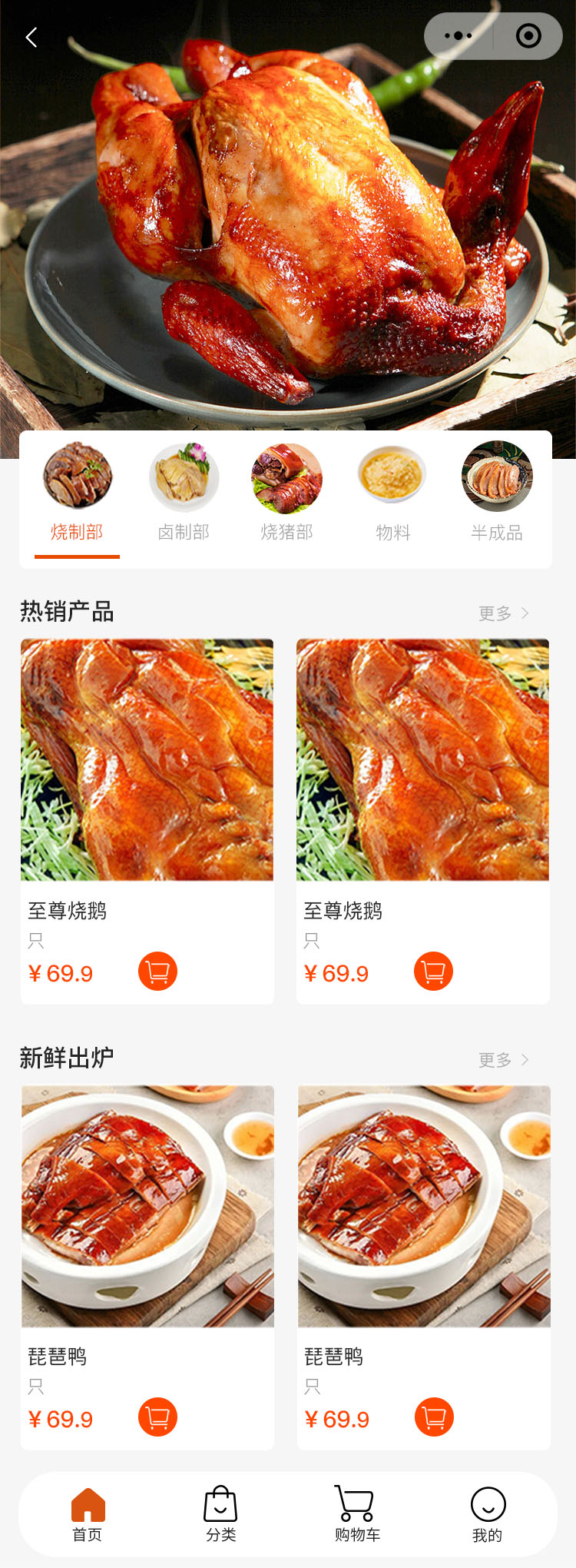576x1568 pixels.
Task: View 更多 for 热销产品
Action: tap(503, 613)
